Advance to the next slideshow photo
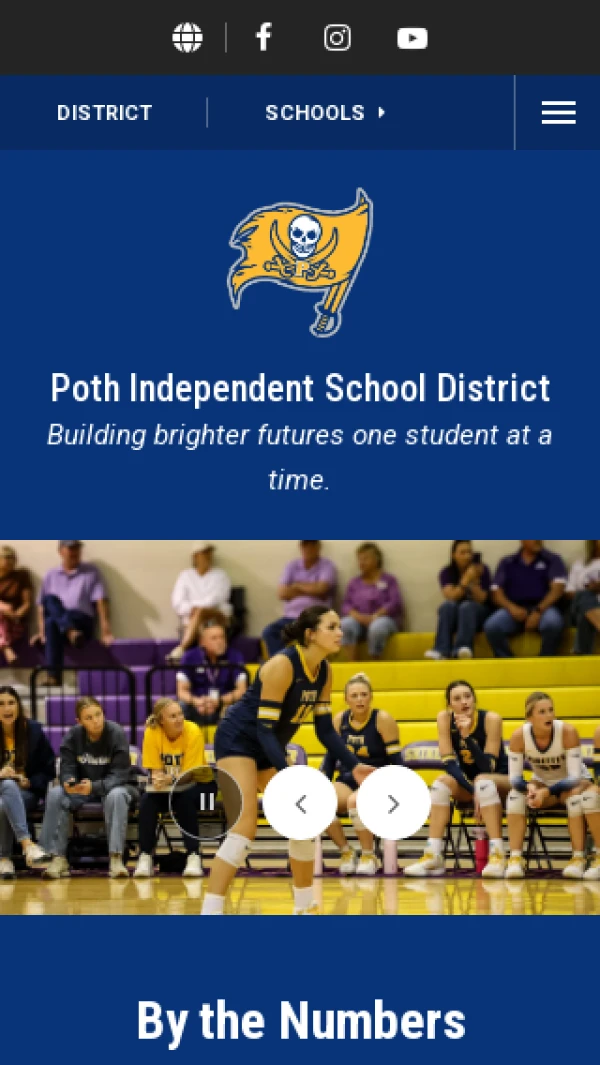The width and height of the screenshot is (600, 1065). 393,802
